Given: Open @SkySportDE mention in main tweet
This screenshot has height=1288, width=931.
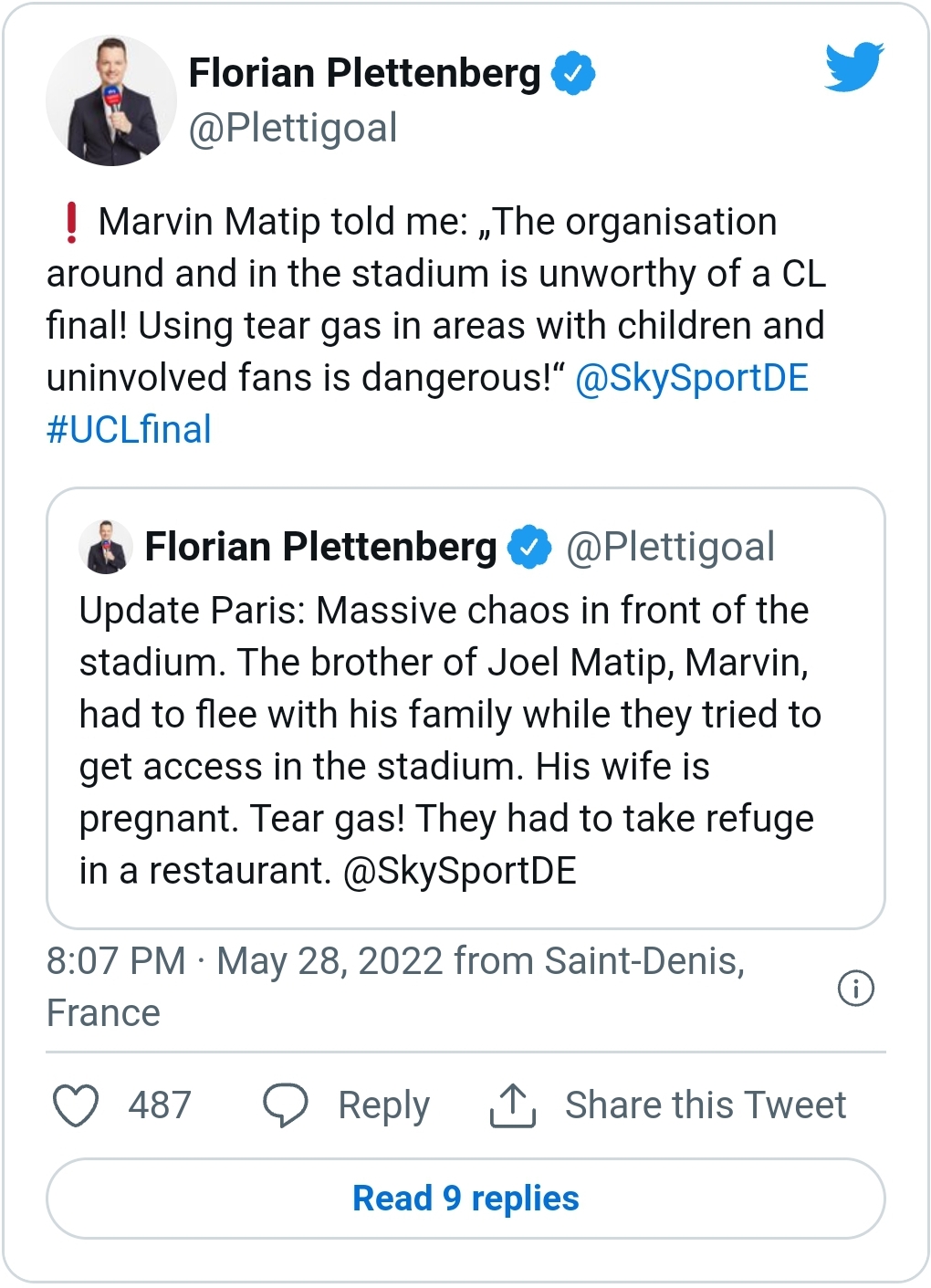Looking at the screenshot, I should [691, 378].
